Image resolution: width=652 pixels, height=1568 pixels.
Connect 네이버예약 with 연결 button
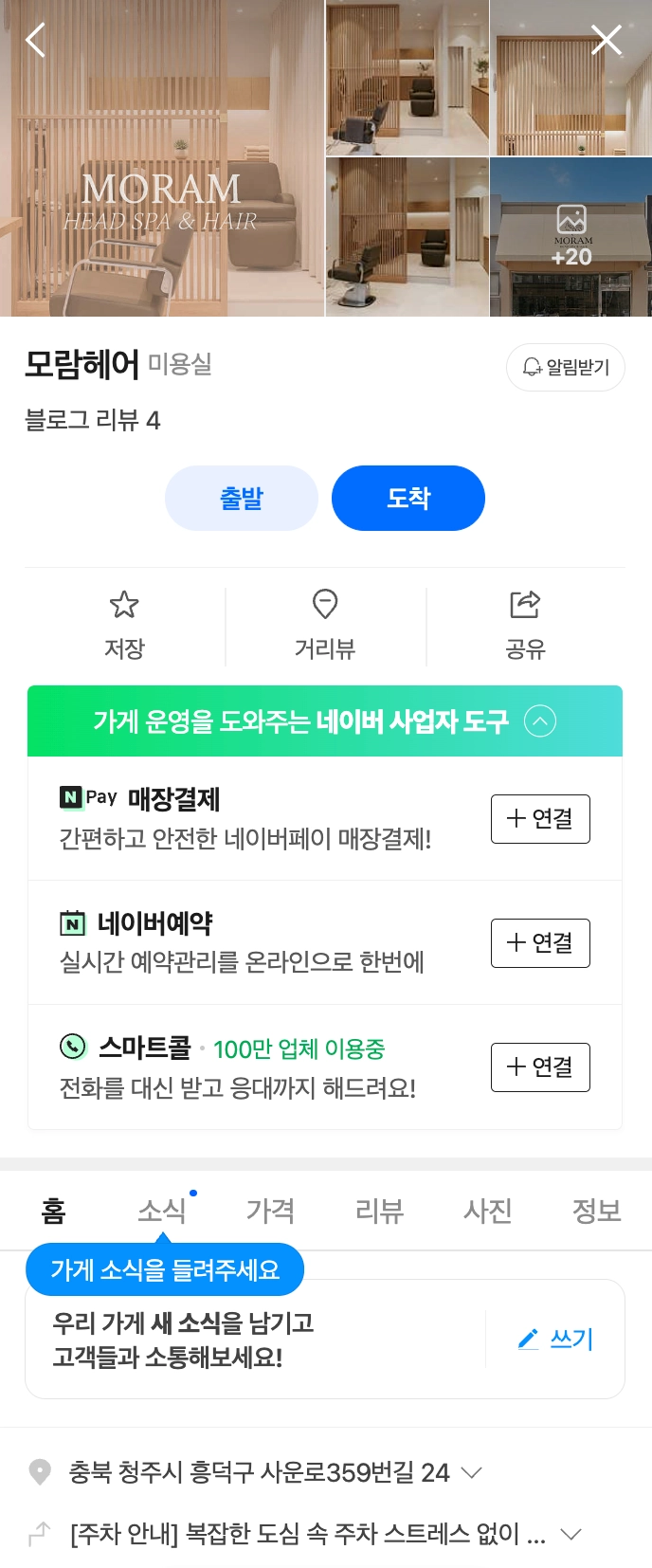pyautogui.click(x=540, y=943)
